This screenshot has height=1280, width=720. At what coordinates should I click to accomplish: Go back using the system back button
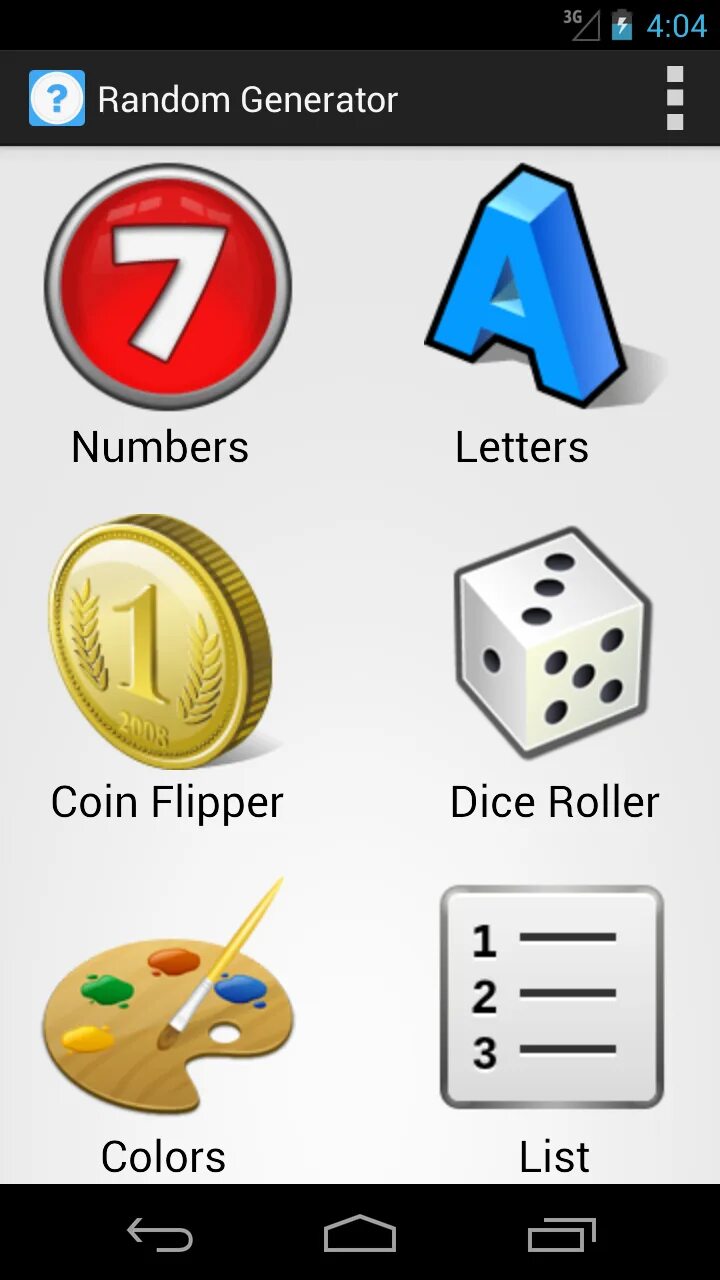pyautogui.click(x=160, y=1235)
